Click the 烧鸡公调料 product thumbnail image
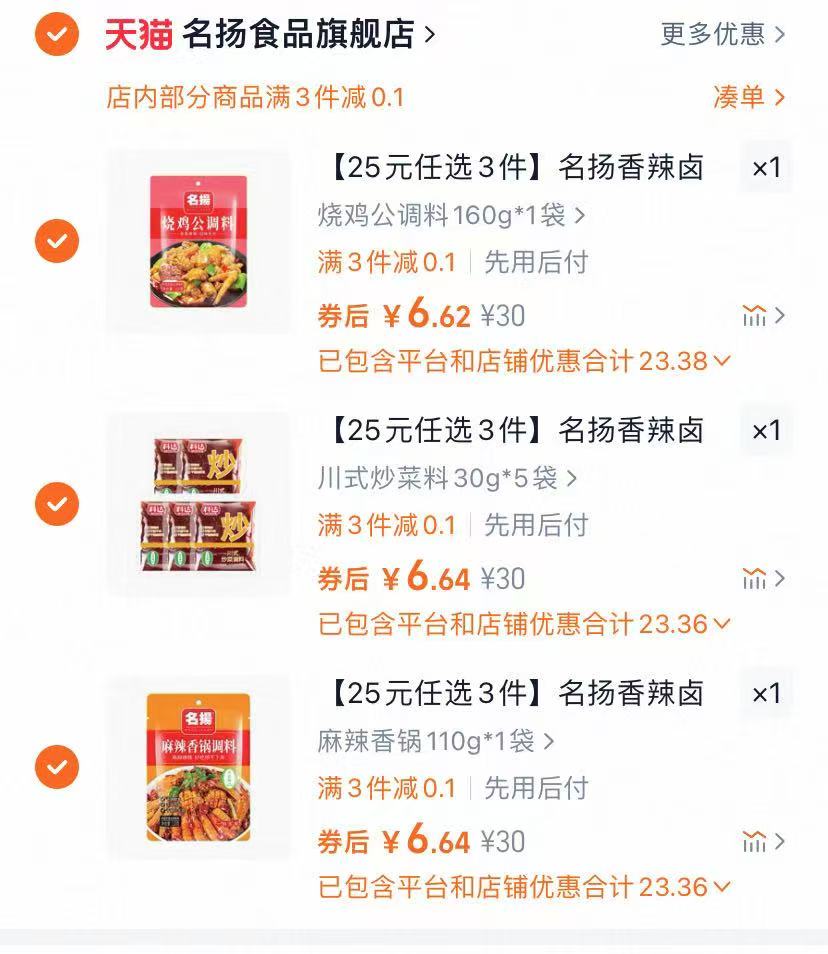This screenshot has height=954, width=828. point(200,240)
